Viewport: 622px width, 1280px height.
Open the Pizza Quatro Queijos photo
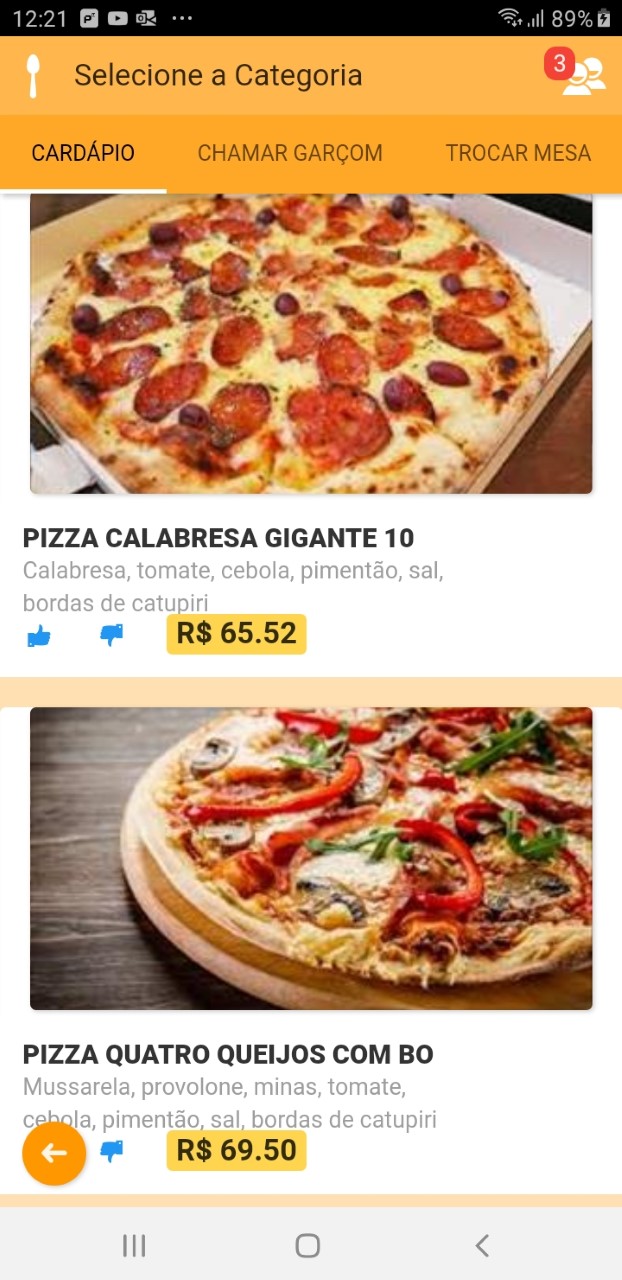tap(311, 858)
